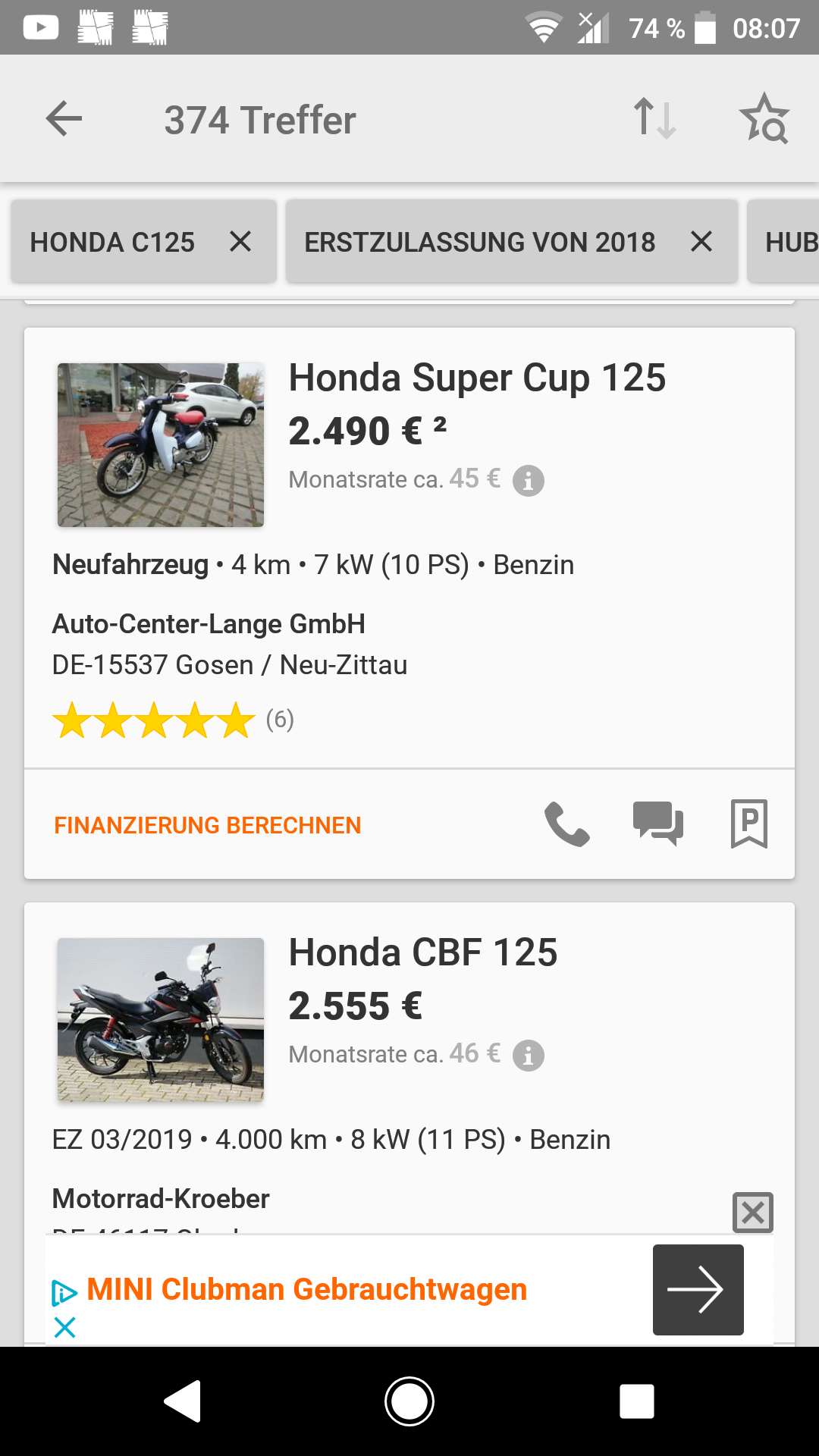Open the MINI Clubman Gebrauchtwagen ad arrow
Viewport: 819px width, 1456px height.
[698, 1289]
